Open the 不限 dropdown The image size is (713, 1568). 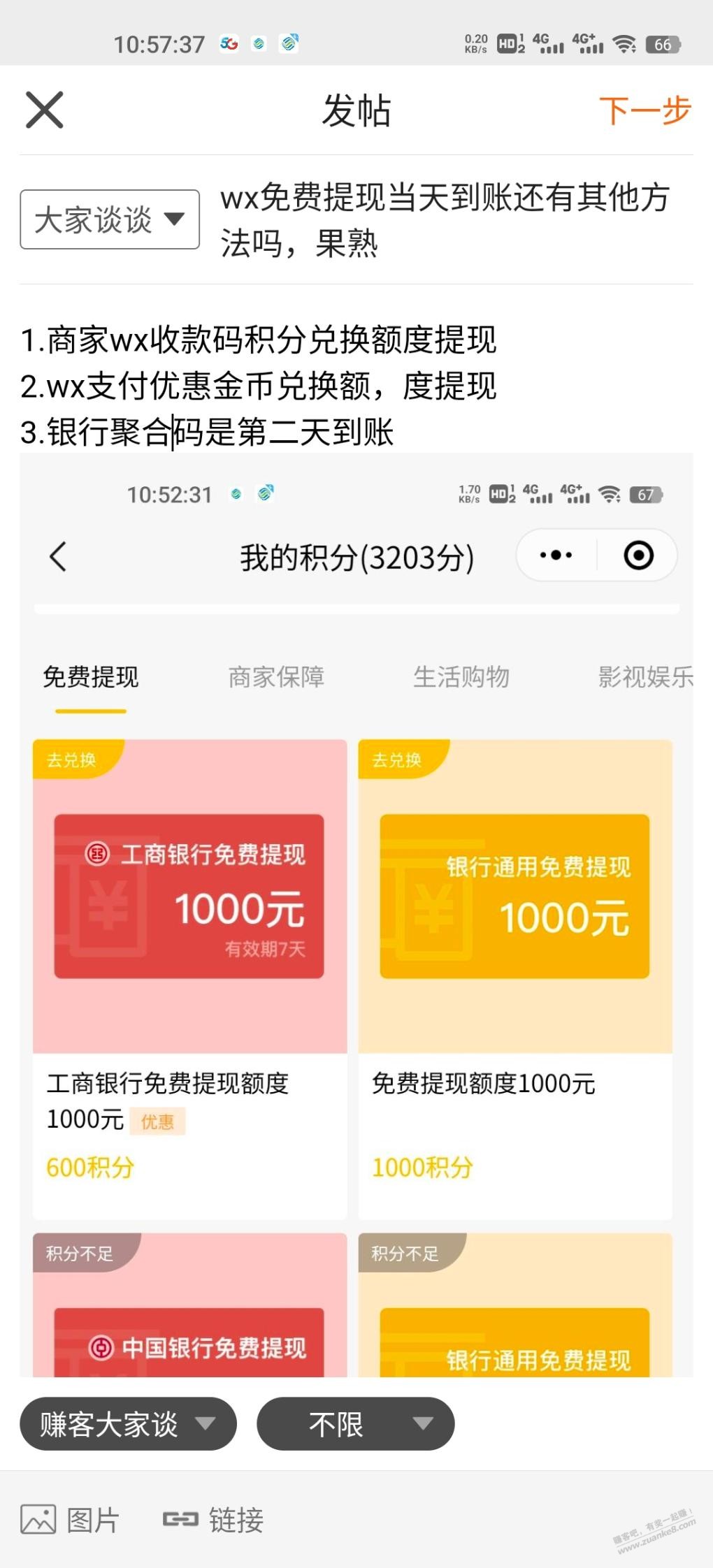(356, 1423)
